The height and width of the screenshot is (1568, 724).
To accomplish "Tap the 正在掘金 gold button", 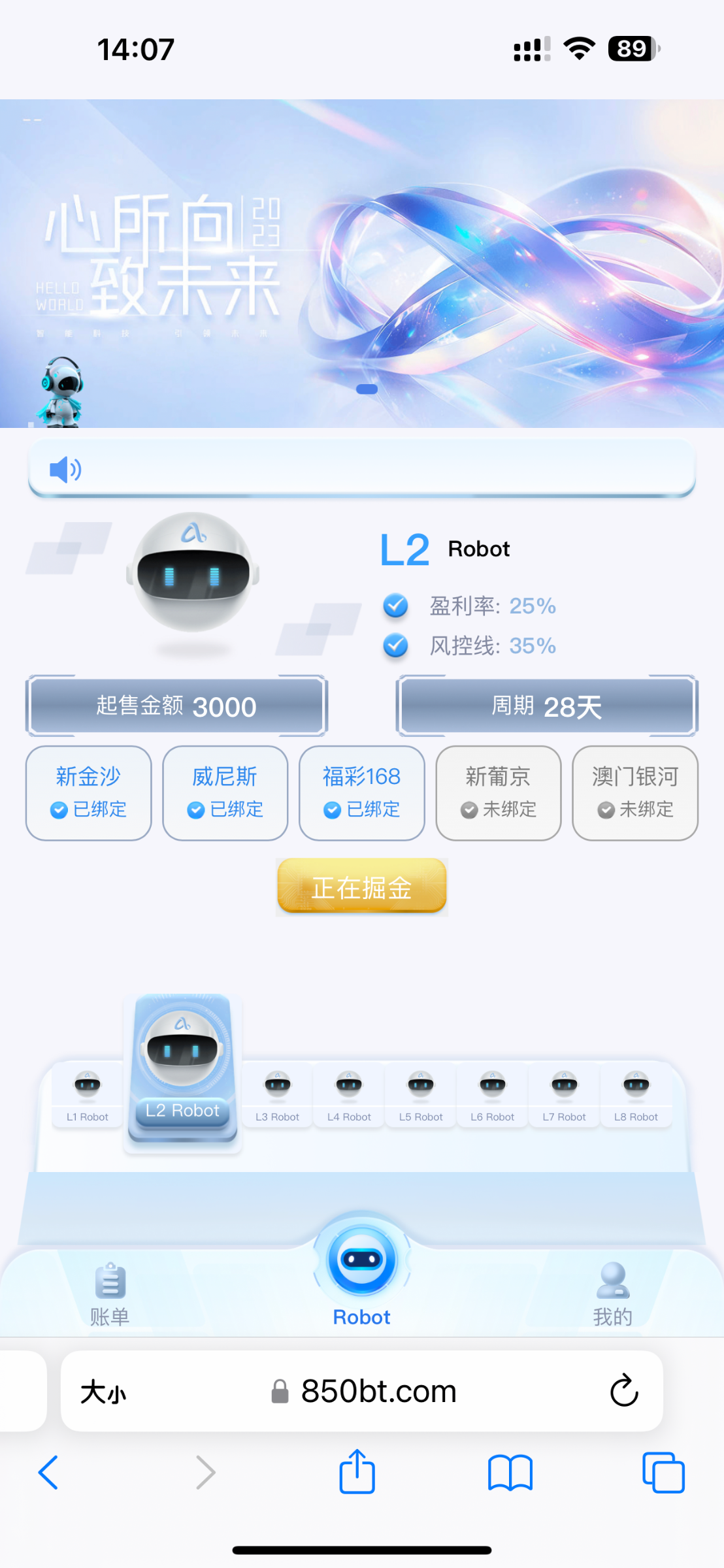I will pos(361,887).
